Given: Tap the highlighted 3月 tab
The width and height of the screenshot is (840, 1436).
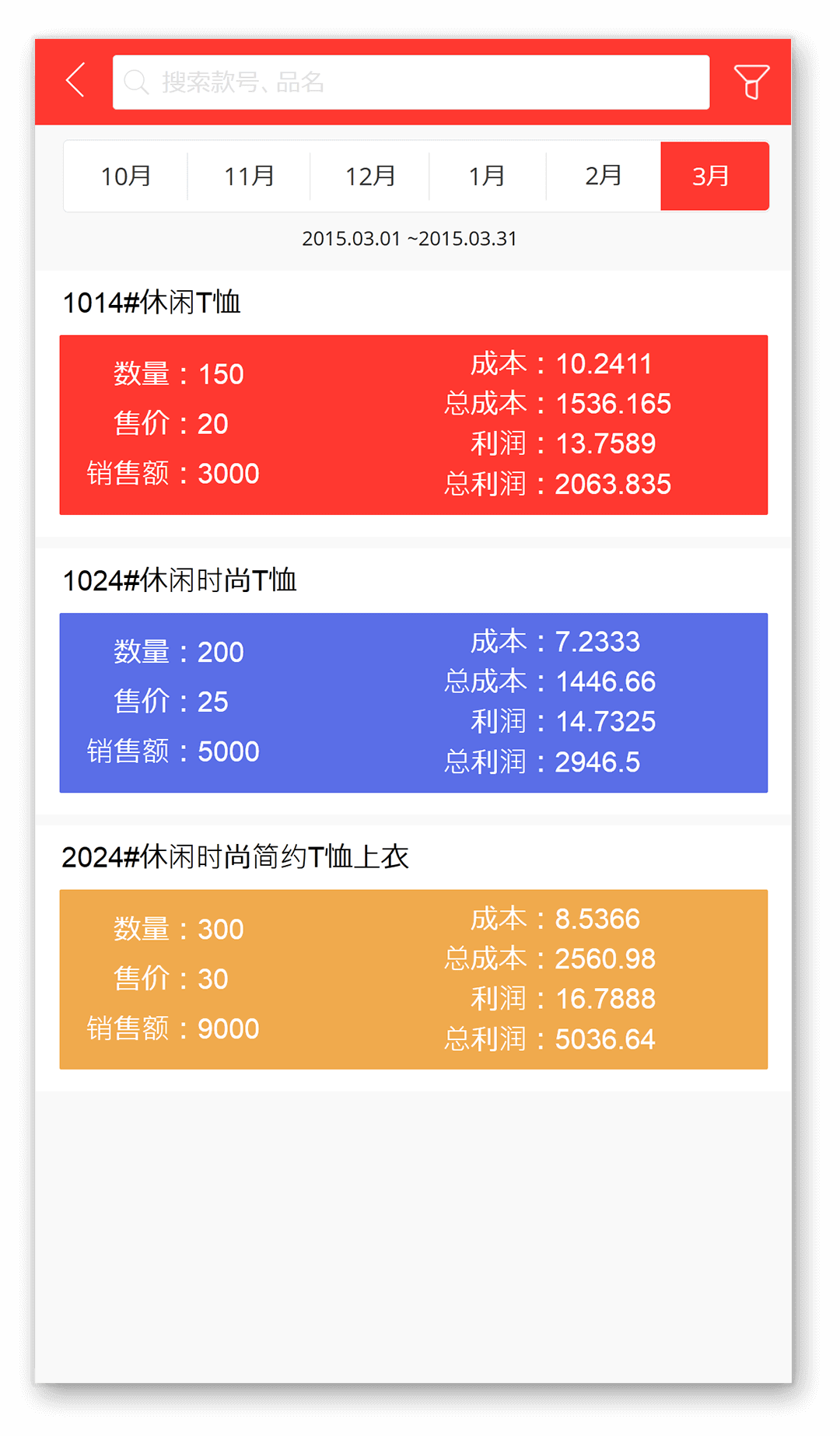Looking at the screenshot, I should pos(714,176).
